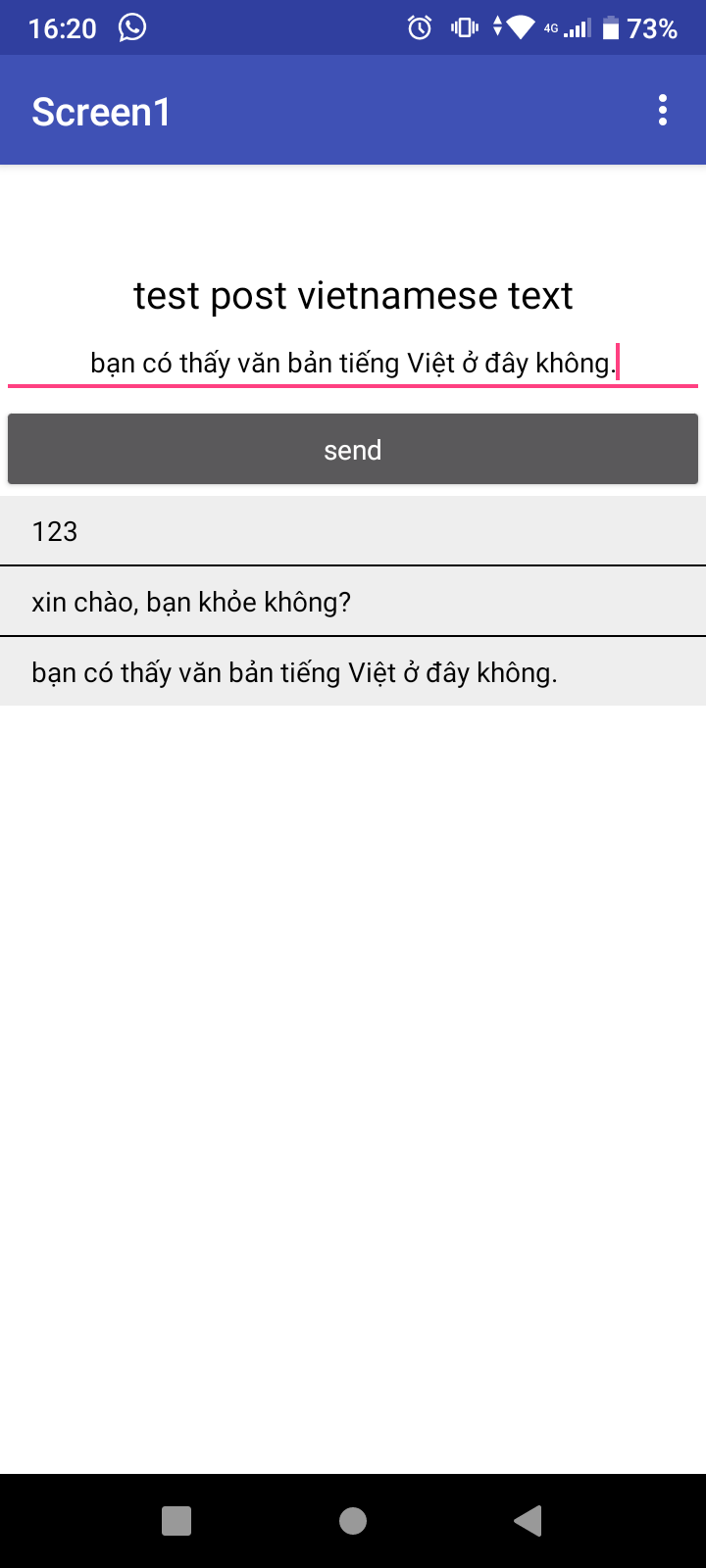Select the row "xin chào, bạn khỏe không?"
Viewport: 706px width, 1568px height.
tap(353, 602)
